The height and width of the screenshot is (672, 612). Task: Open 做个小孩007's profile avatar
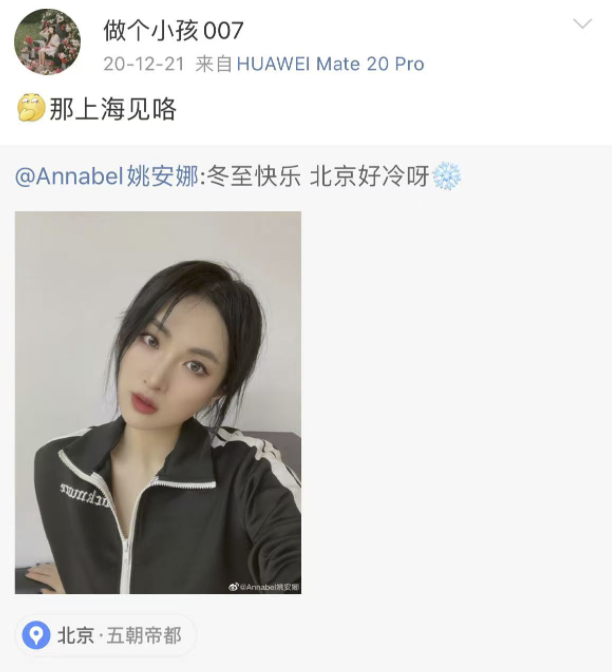47,42
